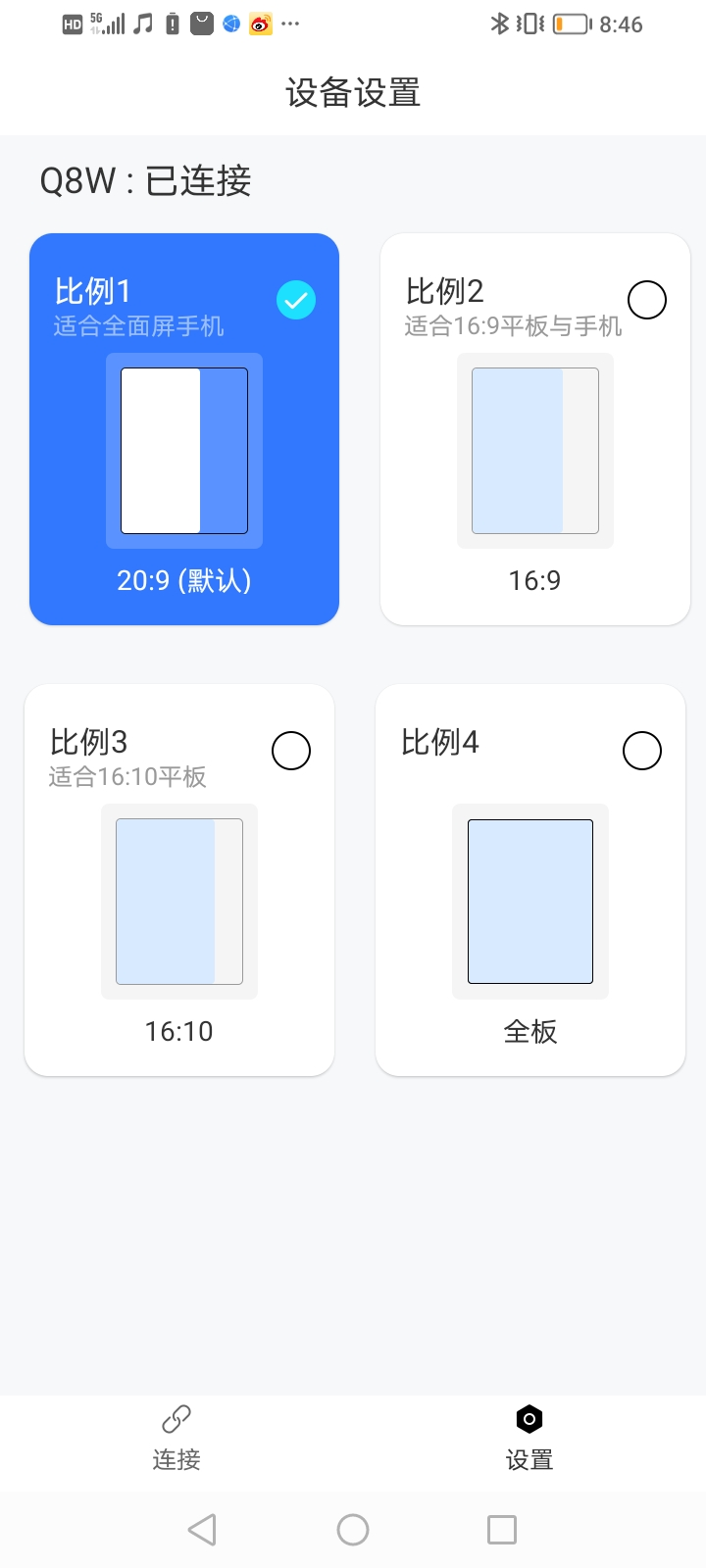This screenshot has height=1568, width=706.
Task: Open the 设置 tab
Action: point(529,1438)
